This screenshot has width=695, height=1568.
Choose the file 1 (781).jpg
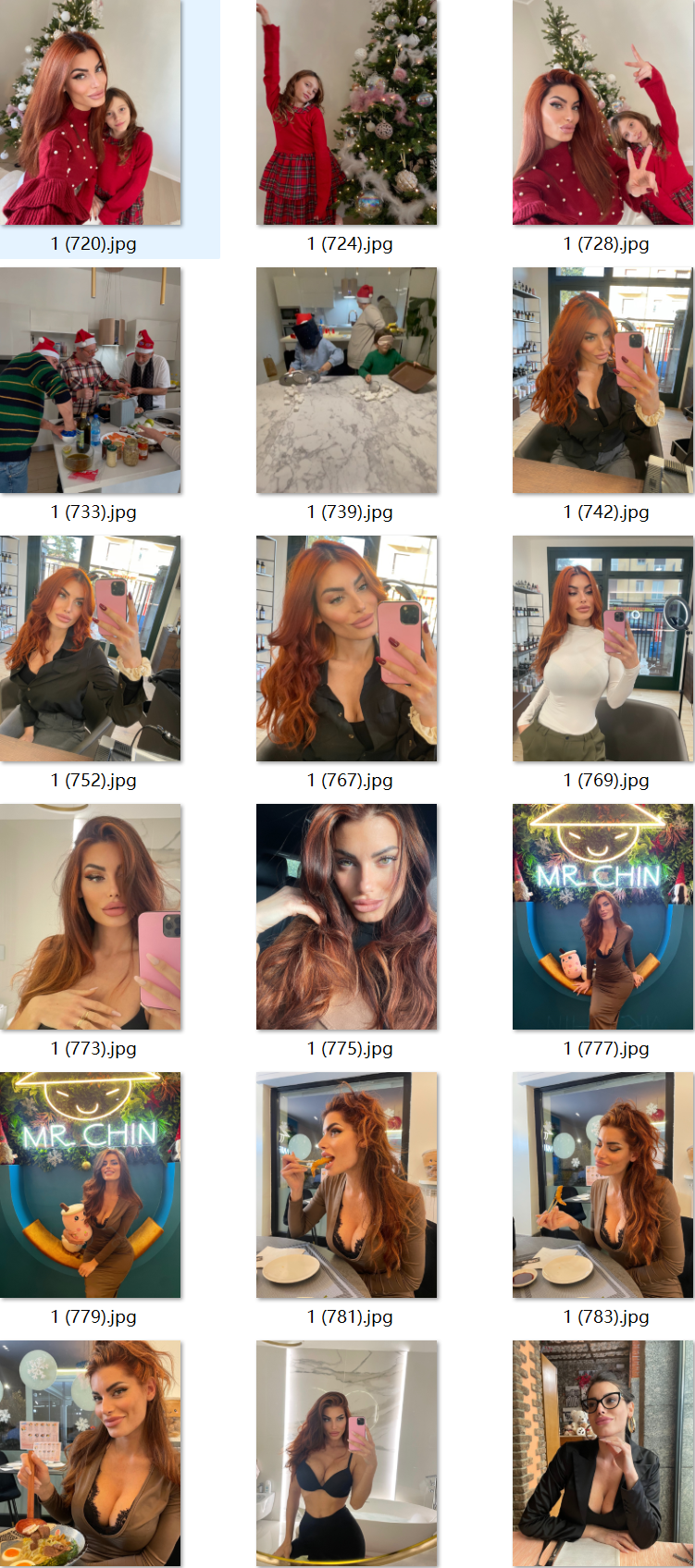tap(346, 1185)
